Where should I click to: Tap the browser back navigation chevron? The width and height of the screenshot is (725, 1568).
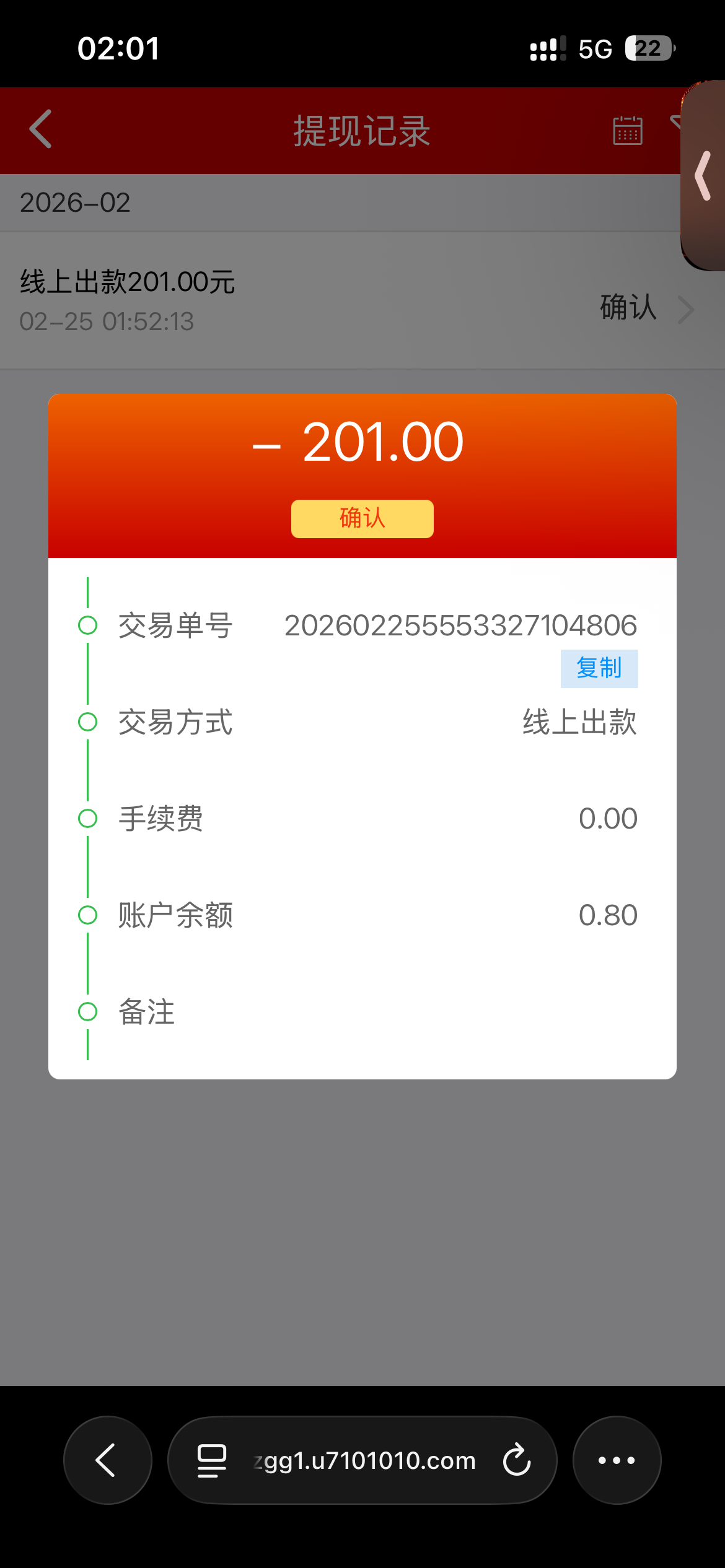tap(107, 1460)
